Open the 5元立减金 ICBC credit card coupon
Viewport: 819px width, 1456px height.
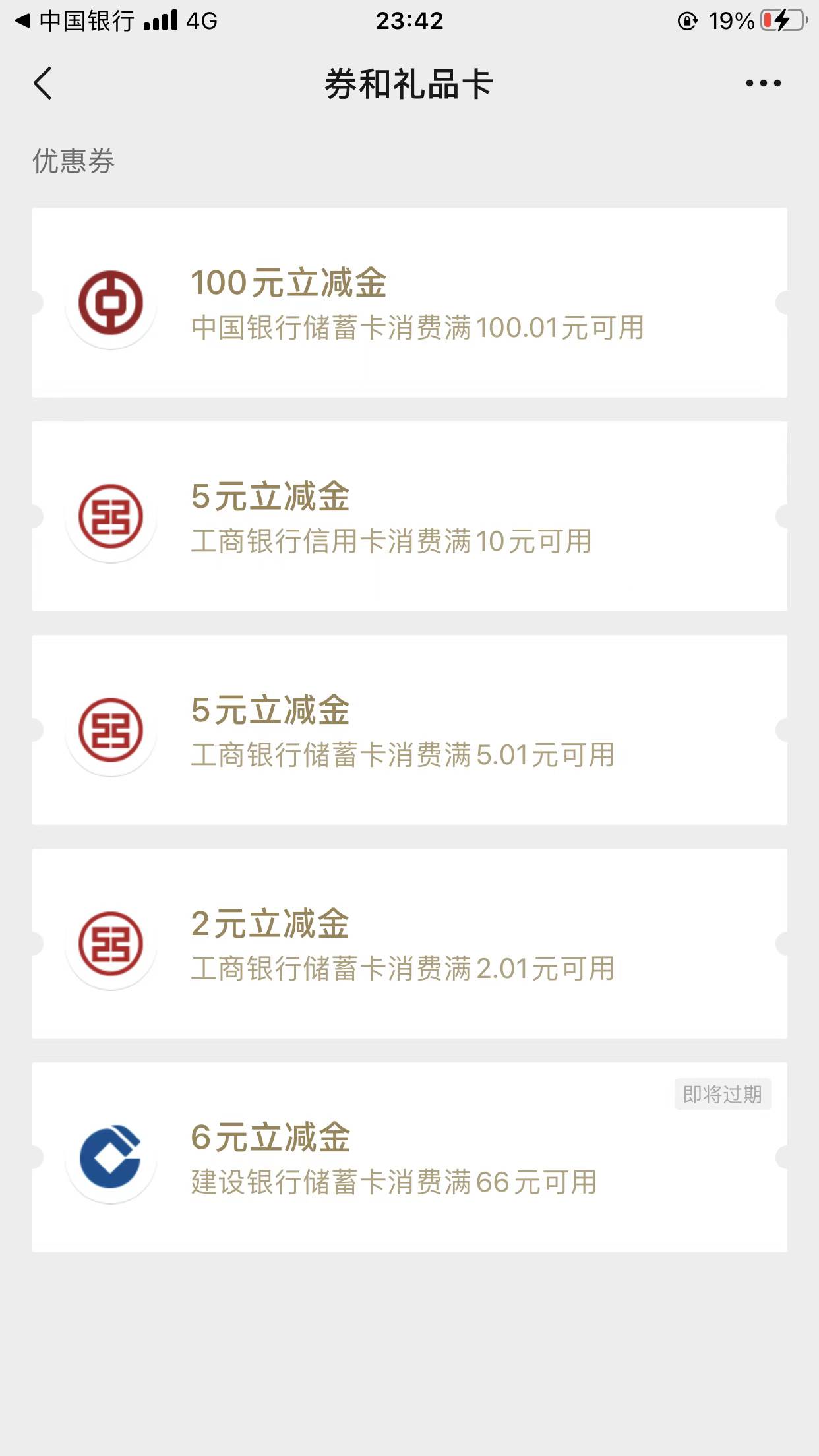[409, 516]
